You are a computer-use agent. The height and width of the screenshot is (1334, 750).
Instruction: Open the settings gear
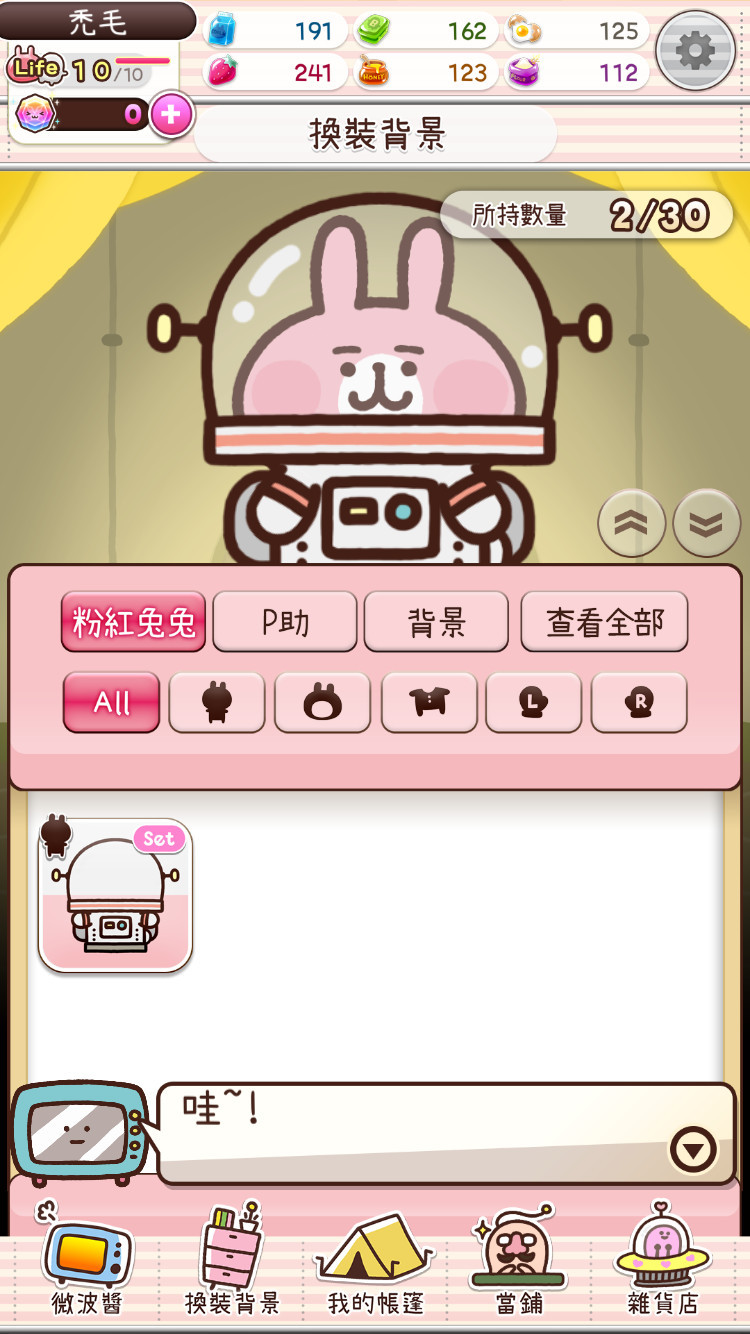pyautogui.click(x=696, y=49)
